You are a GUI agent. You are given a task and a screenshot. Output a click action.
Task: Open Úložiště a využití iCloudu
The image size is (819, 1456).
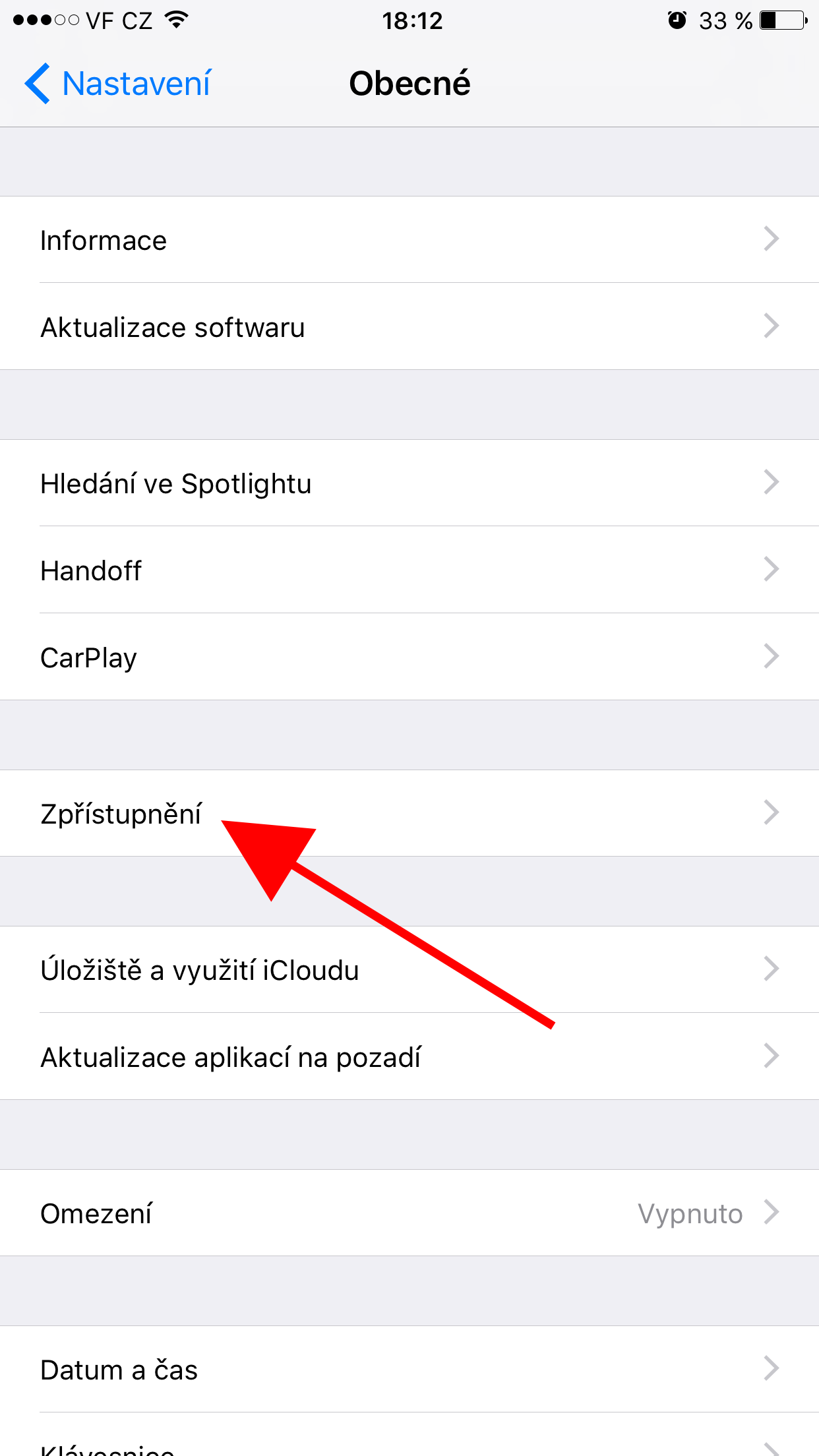tap(409, 970)
